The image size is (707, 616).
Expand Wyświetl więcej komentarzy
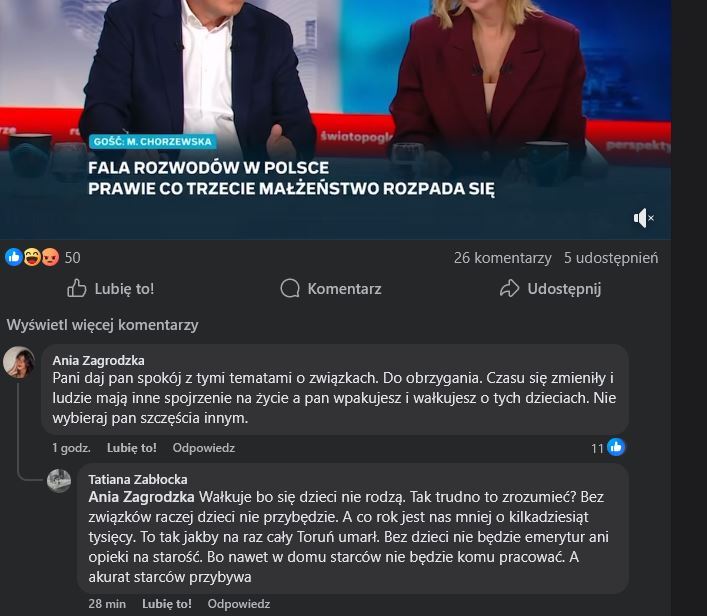pyautogui.click(x=103, y=325)
